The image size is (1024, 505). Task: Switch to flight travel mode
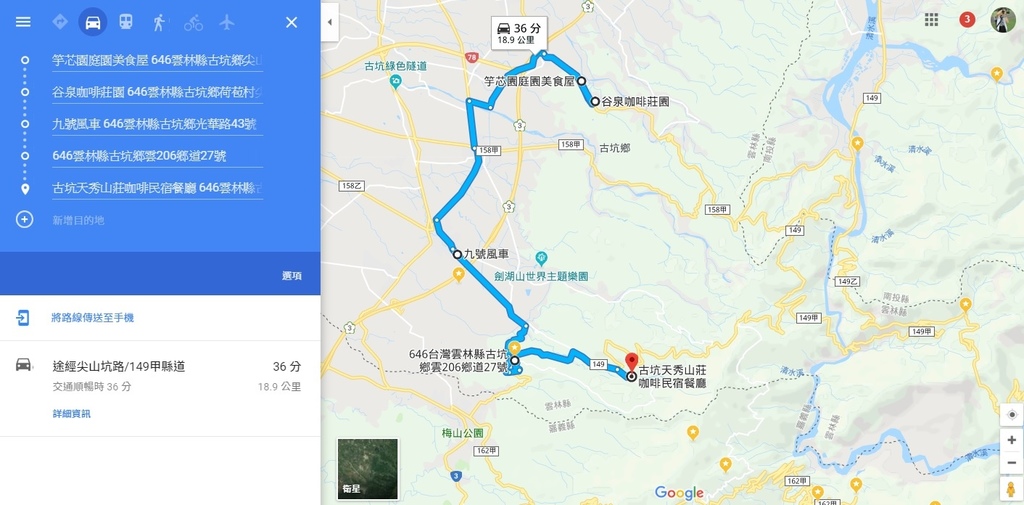[x=226, y=22]
